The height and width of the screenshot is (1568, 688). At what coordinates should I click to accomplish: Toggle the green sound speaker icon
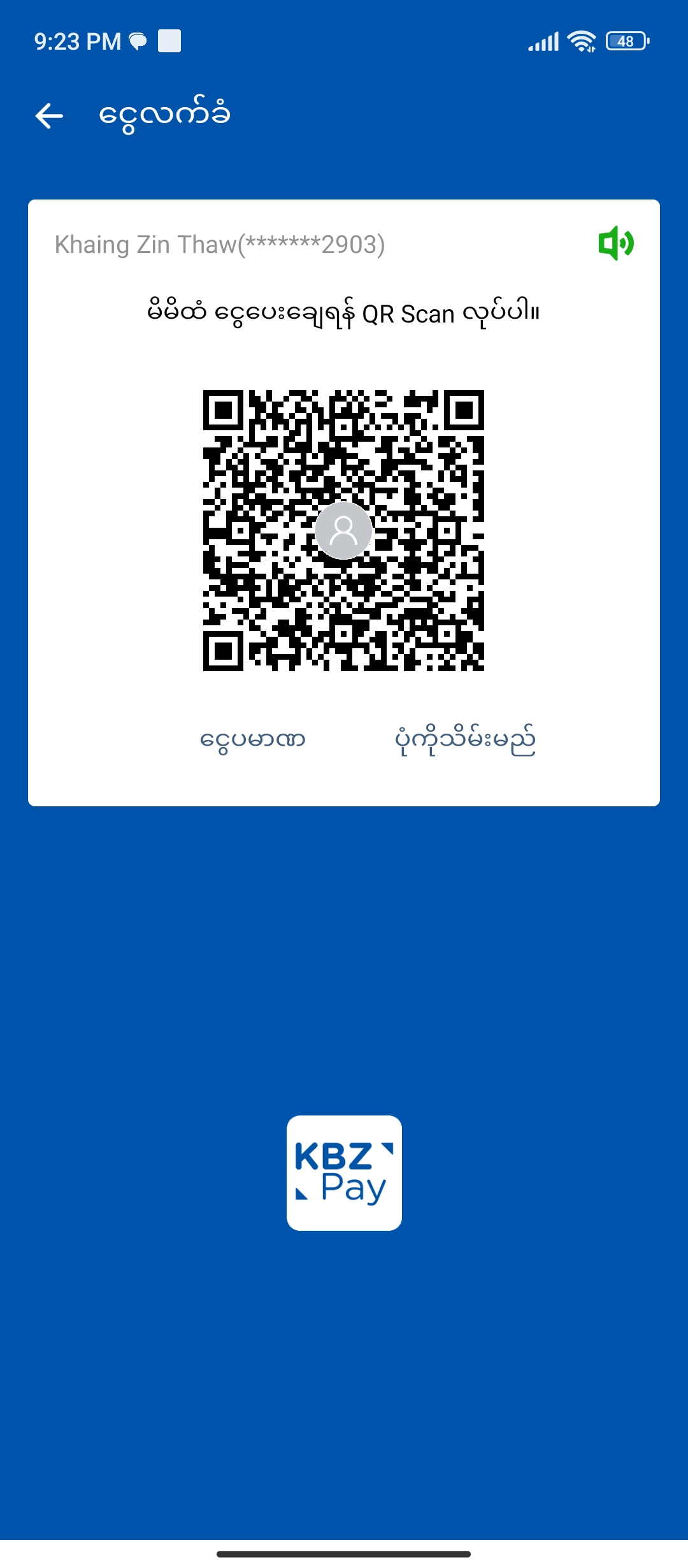[x=615, y=243]
